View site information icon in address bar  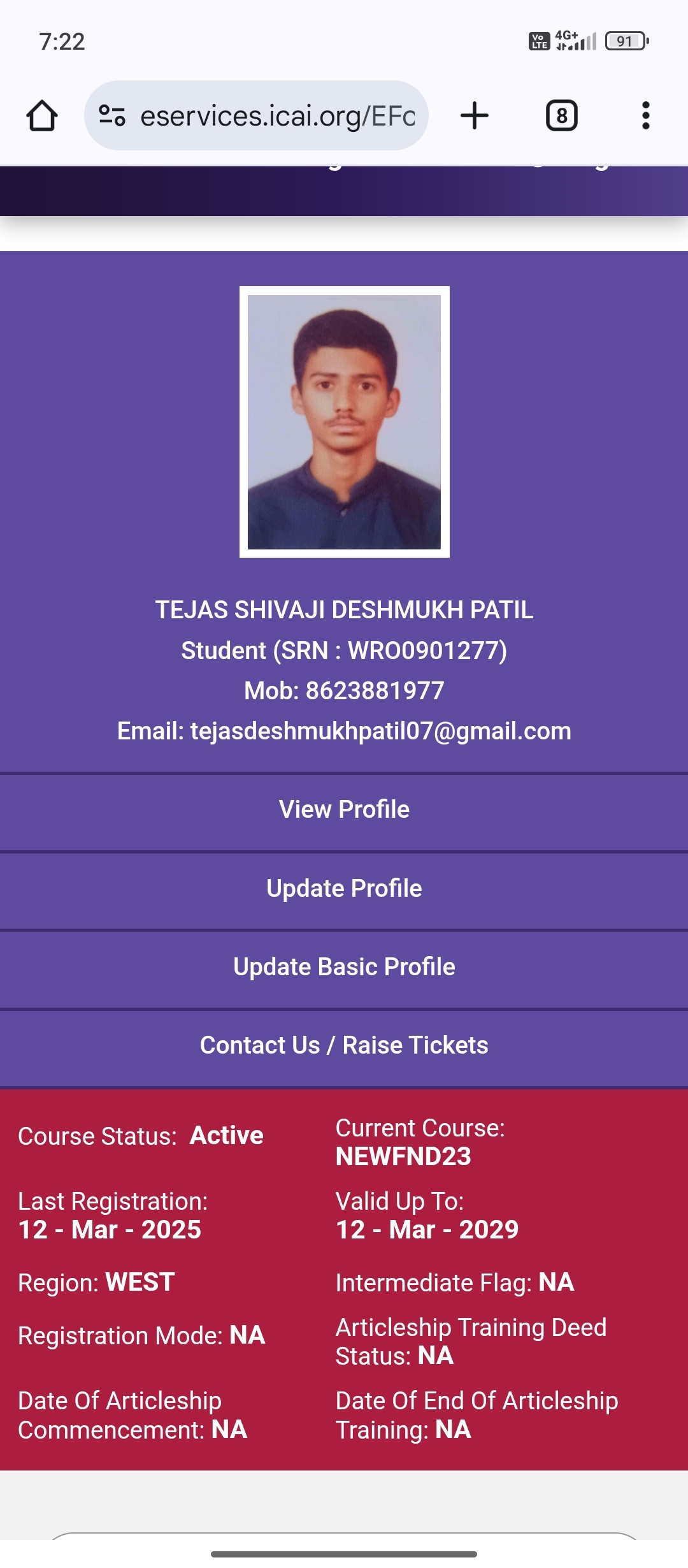tap(112, 116)
